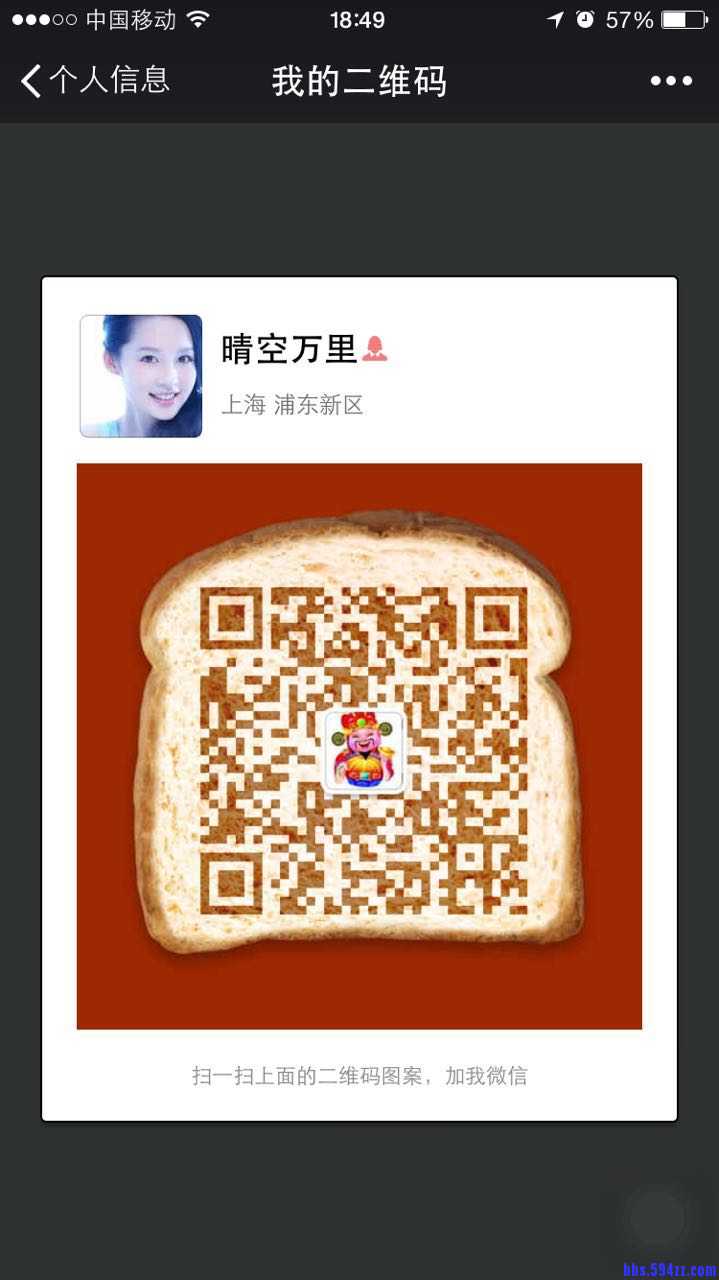This screenshot has height=1280, width=719.
Task: Go back to 个人信息
Action: [x=94, y=80]
